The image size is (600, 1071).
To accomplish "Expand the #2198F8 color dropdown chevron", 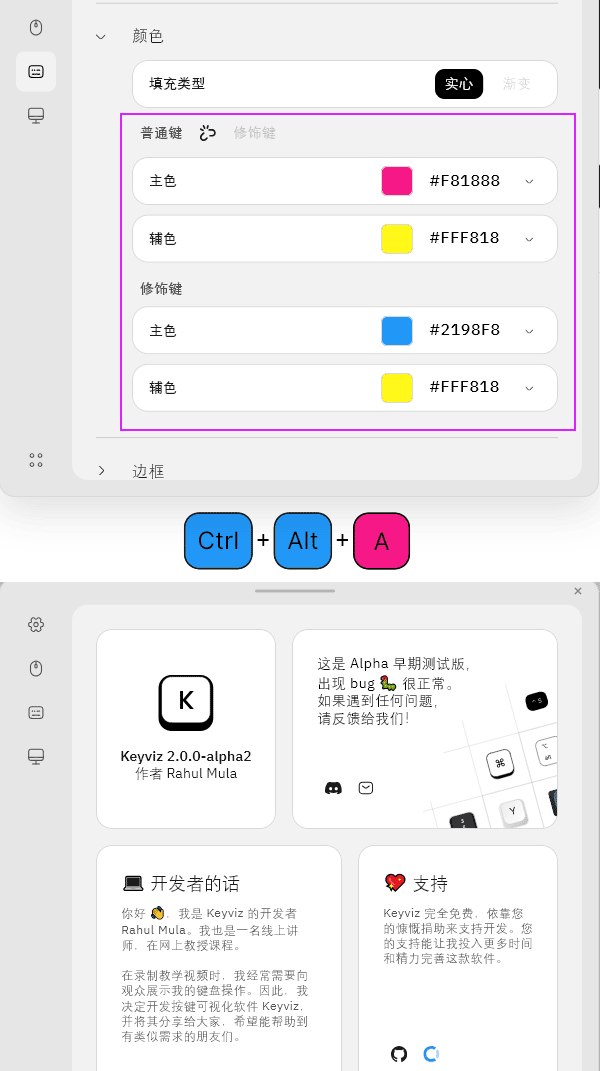I will 529,330.
